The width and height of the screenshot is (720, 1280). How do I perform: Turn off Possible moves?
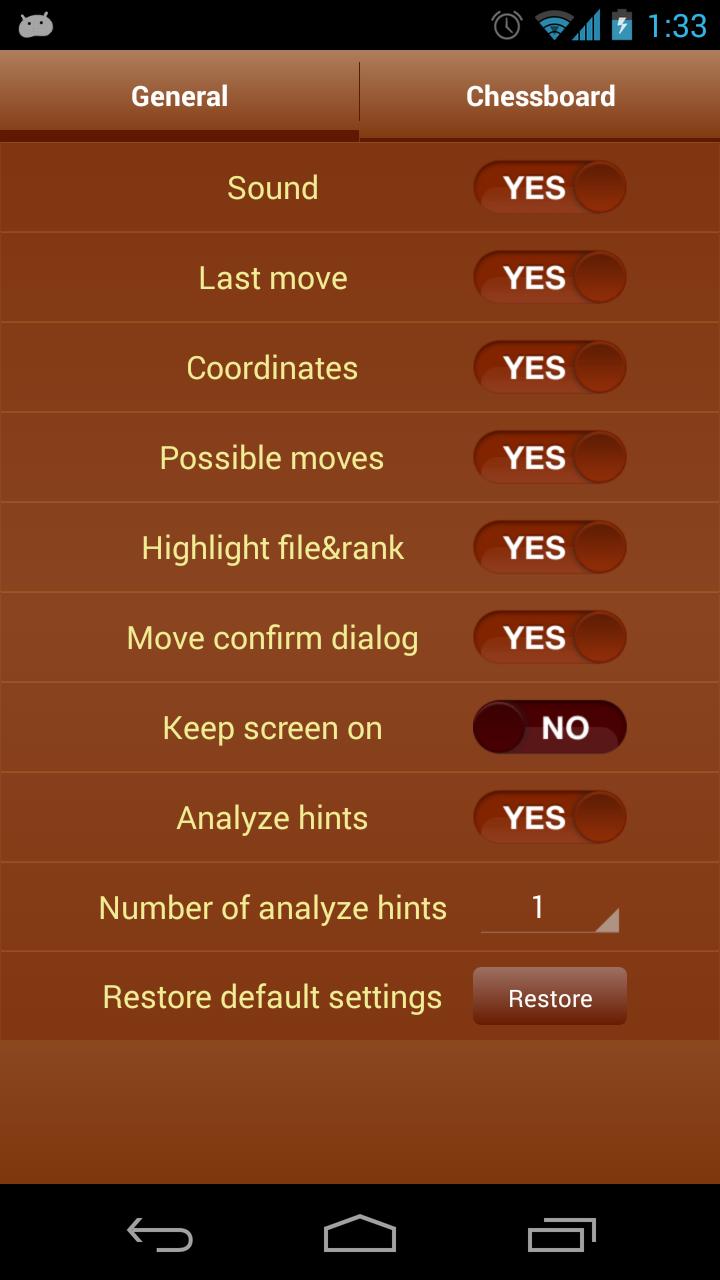pyautogui.click(x=549, y=458)
